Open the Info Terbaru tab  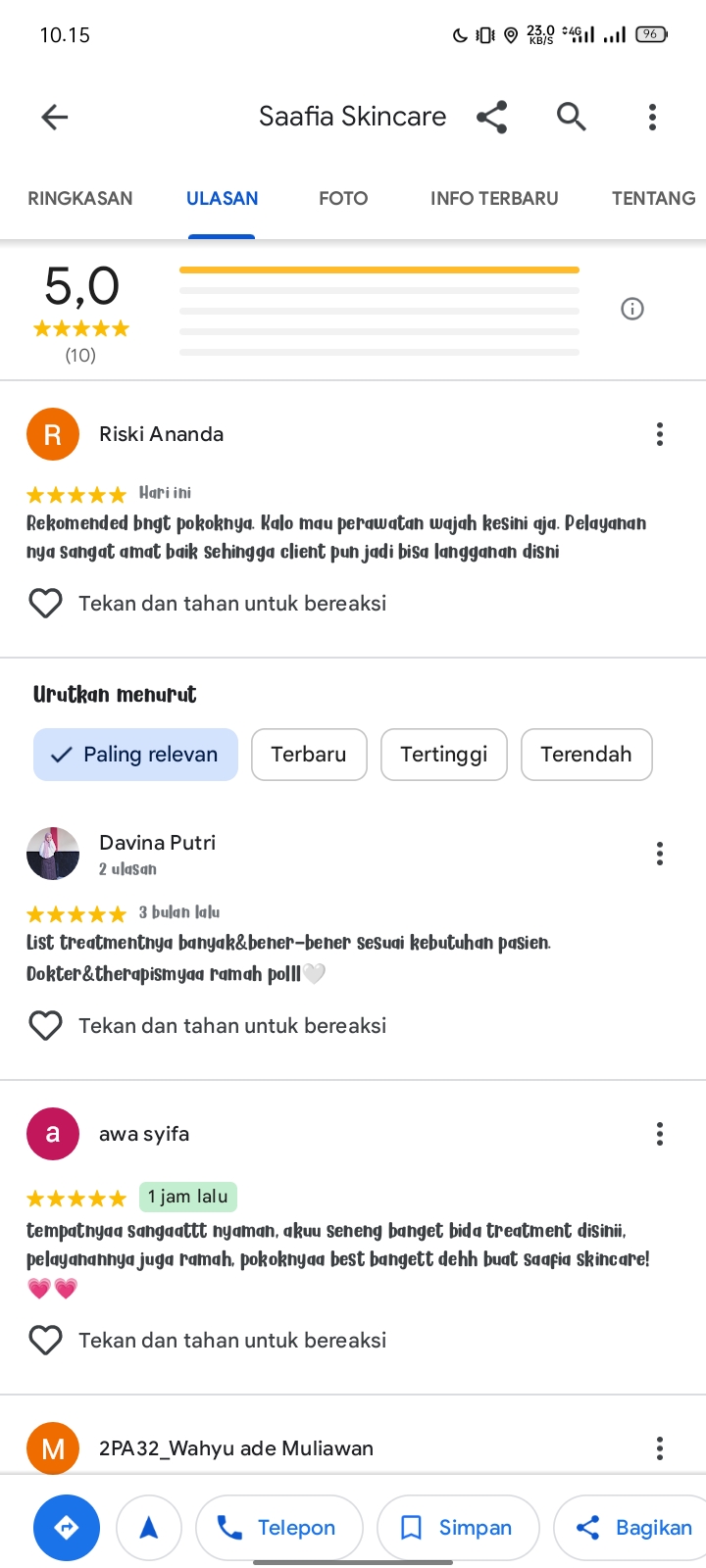pos(494,198)
